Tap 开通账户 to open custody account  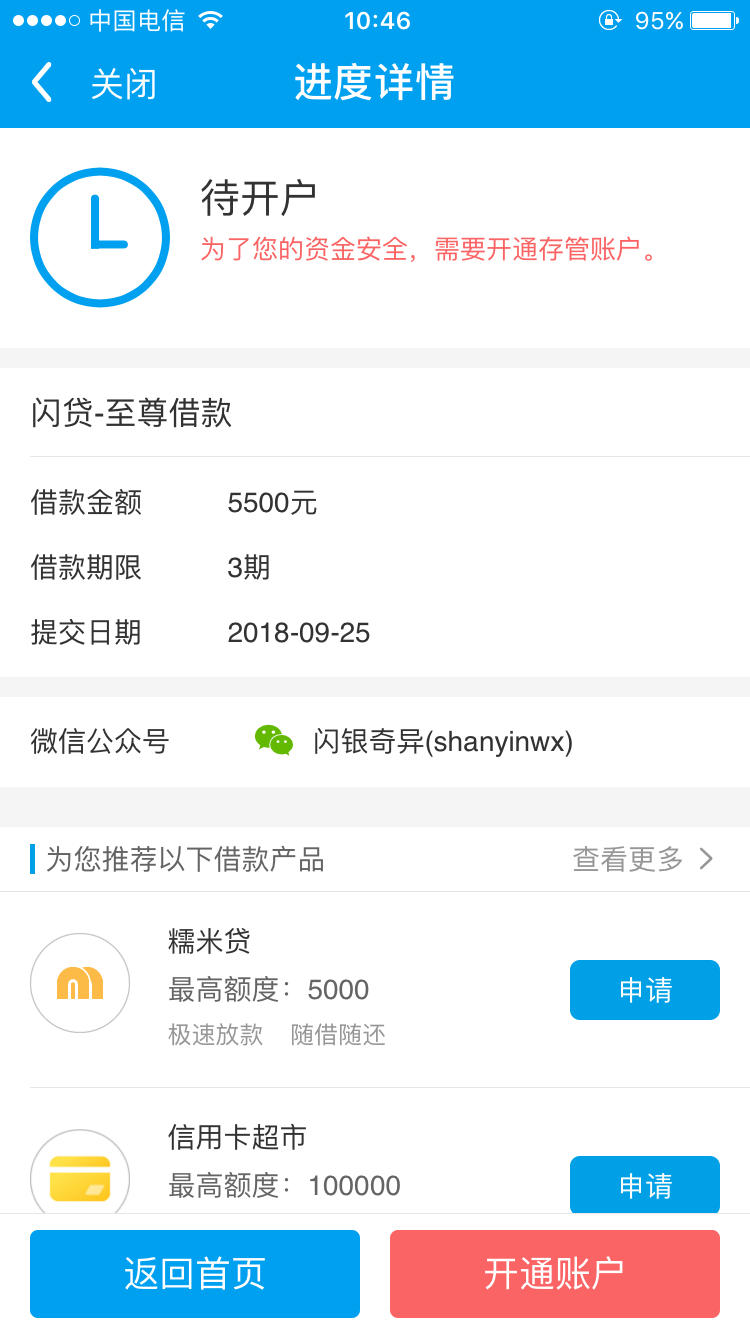555,1274
